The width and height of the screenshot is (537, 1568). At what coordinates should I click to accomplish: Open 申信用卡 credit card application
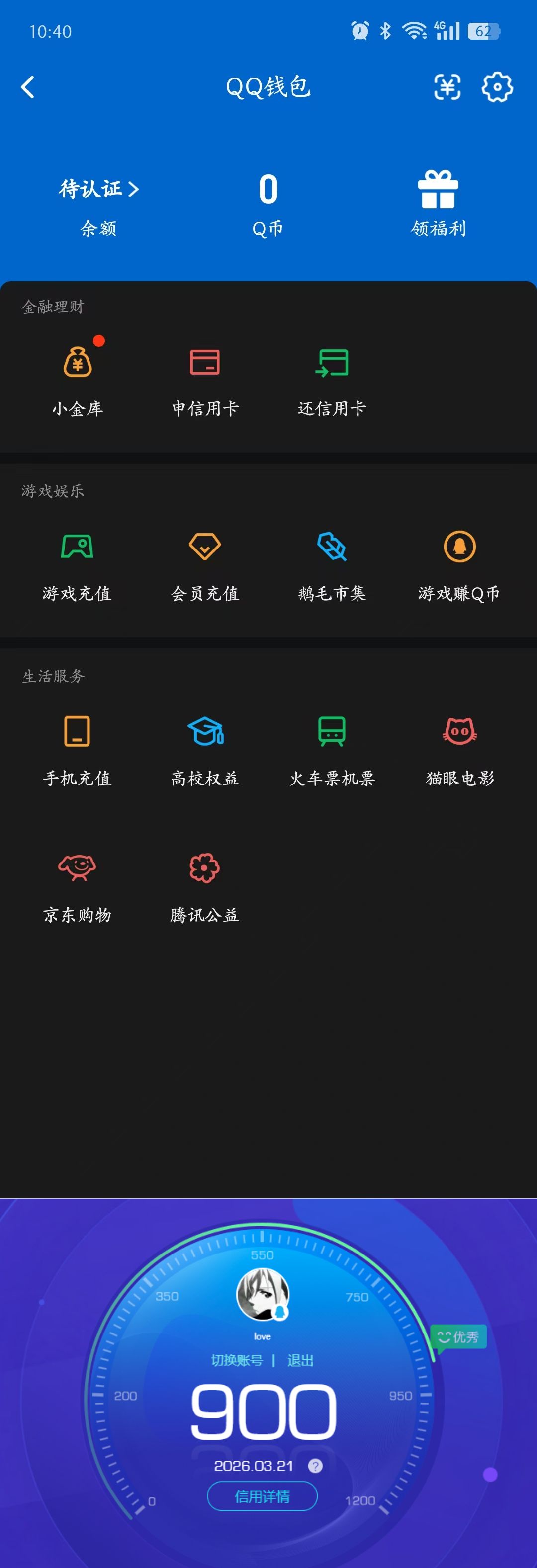coord(204,378)
